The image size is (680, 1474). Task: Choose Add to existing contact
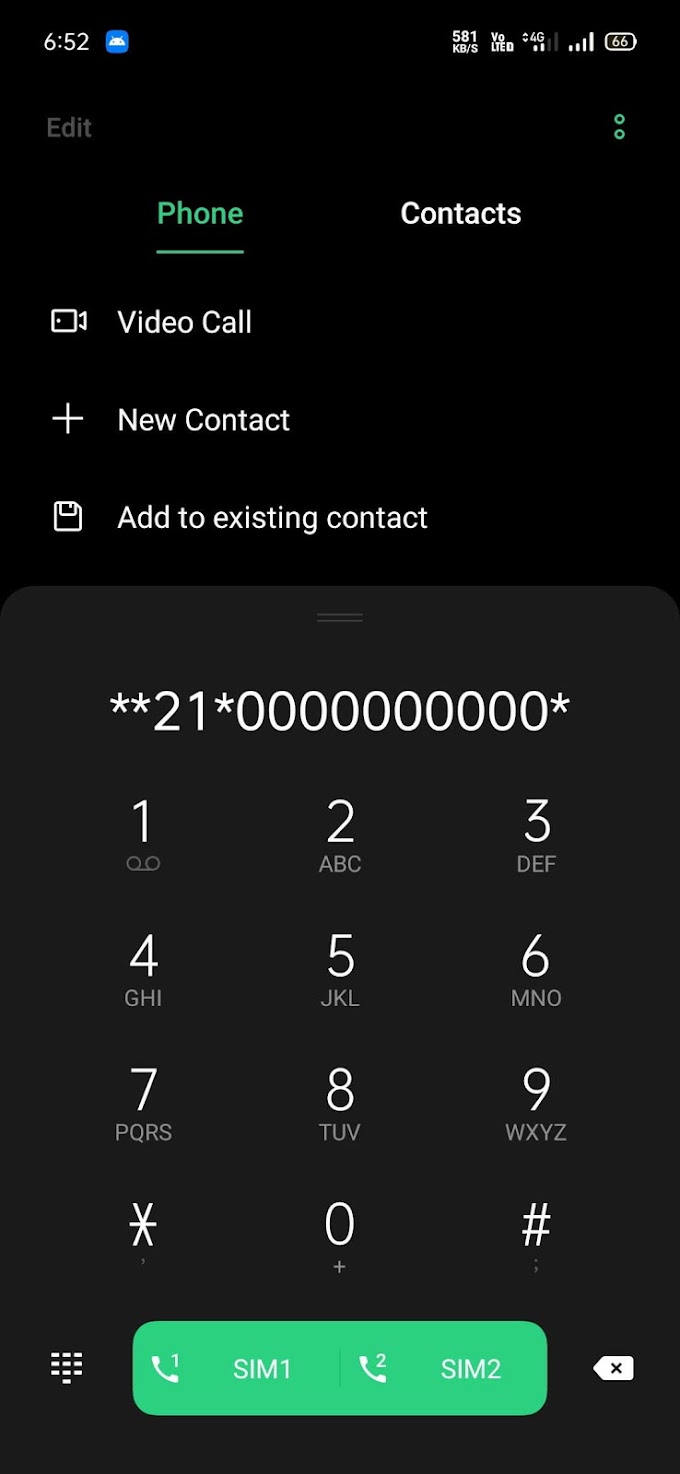(272, 517)
